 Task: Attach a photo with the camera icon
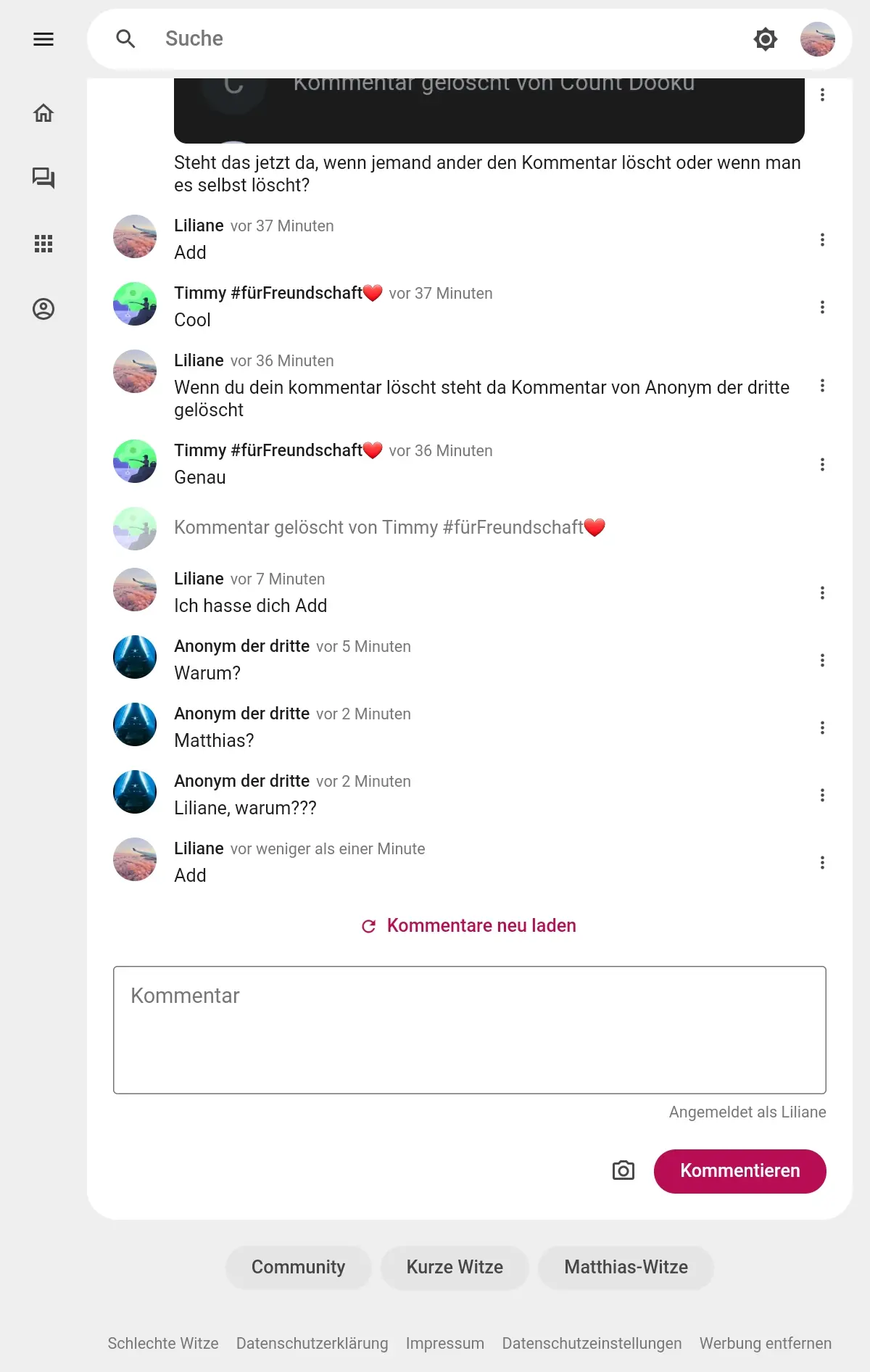tap(623, 1170)
